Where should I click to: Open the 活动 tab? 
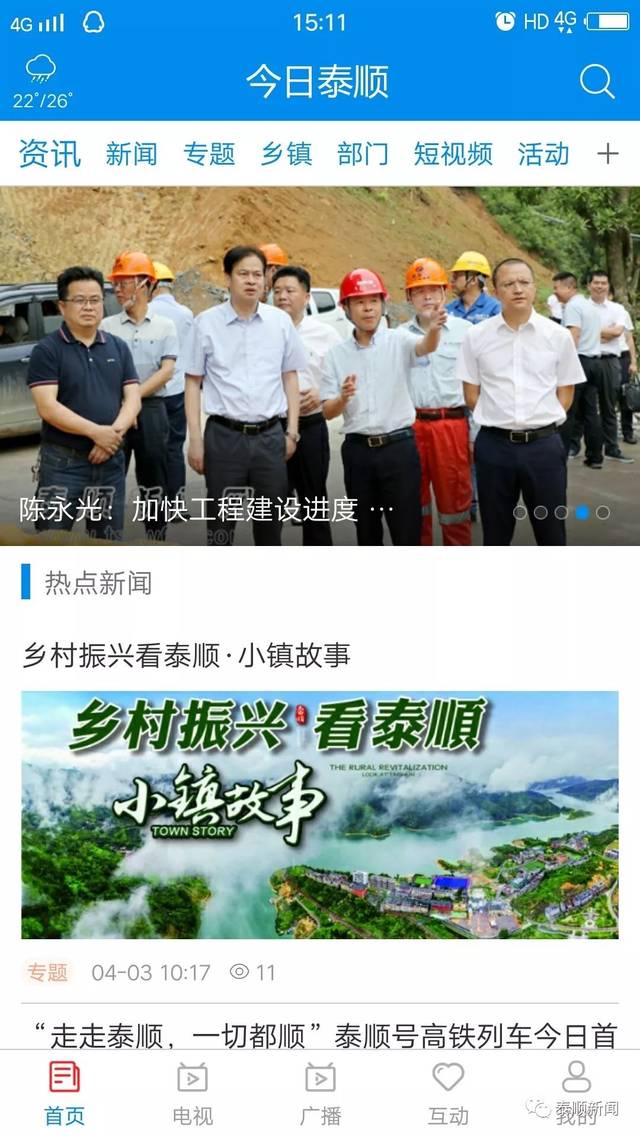click(x=543, y=154)
